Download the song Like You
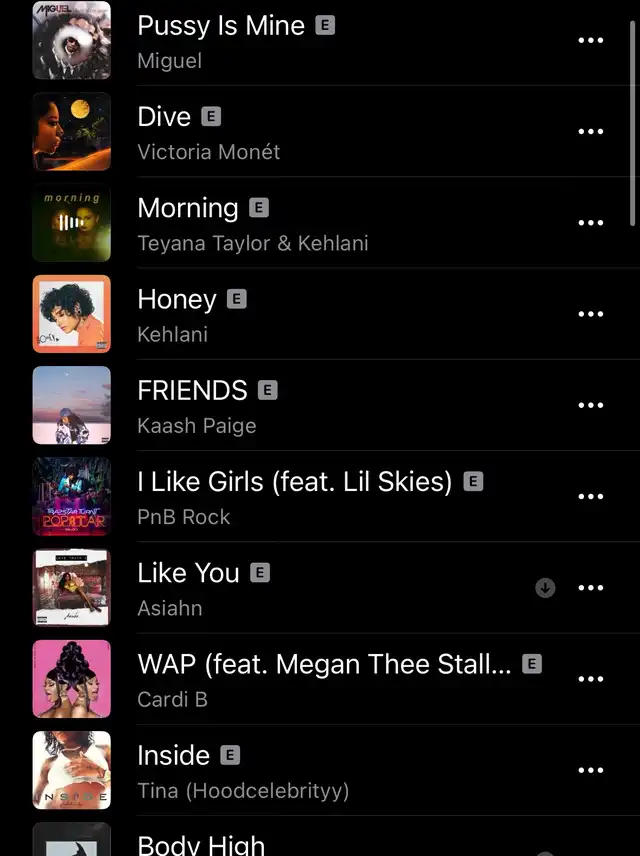The image size is (640, 856). 545,588
